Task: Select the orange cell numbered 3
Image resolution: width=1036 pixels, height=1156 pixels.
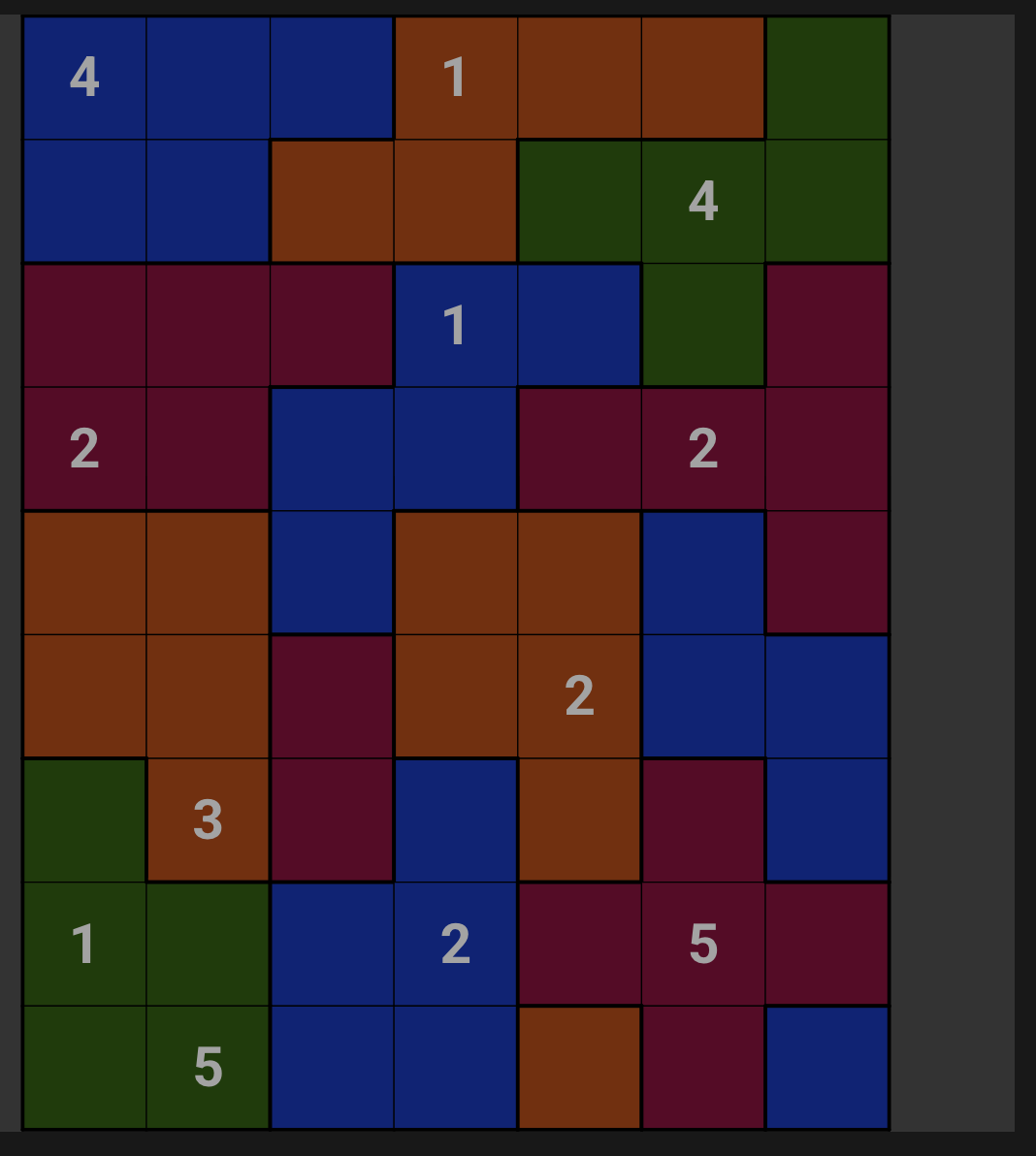Action: tap(208, 820)
